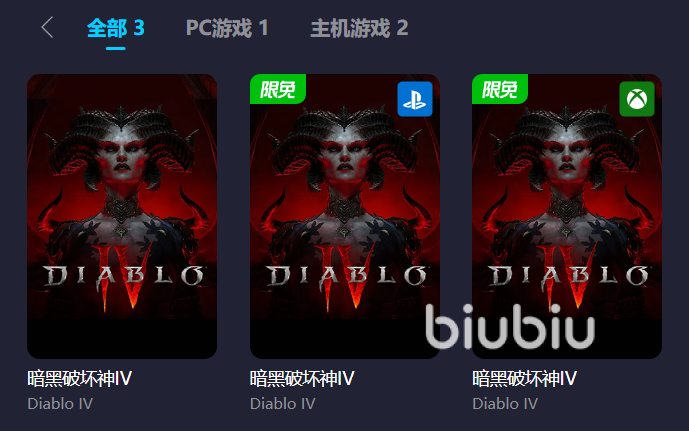689x431 pixels.
Task: Select the 全部 tab
Action: pos(115,28)
